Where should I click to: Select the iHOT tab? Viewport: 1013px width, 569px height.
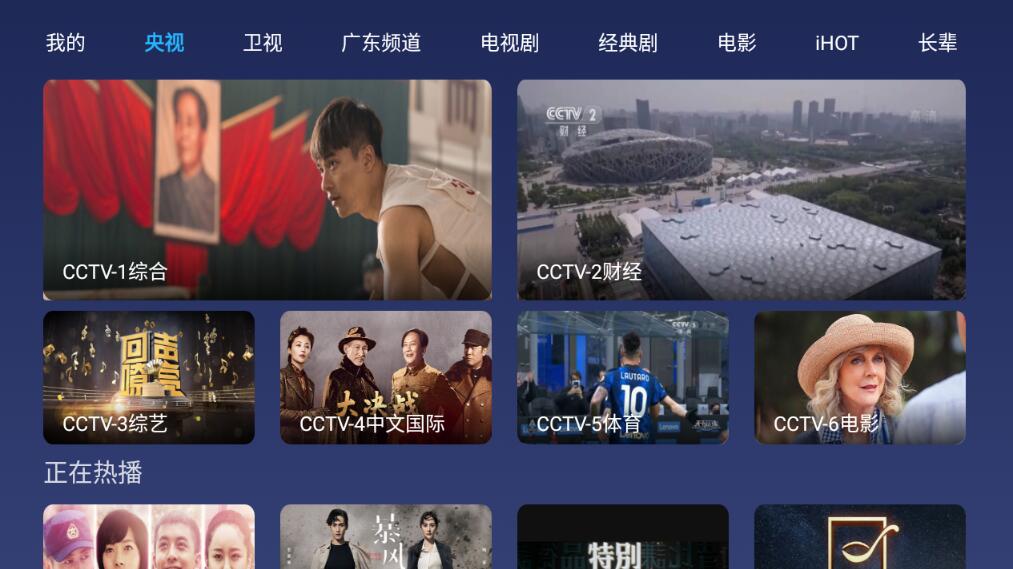pos(836,43)
